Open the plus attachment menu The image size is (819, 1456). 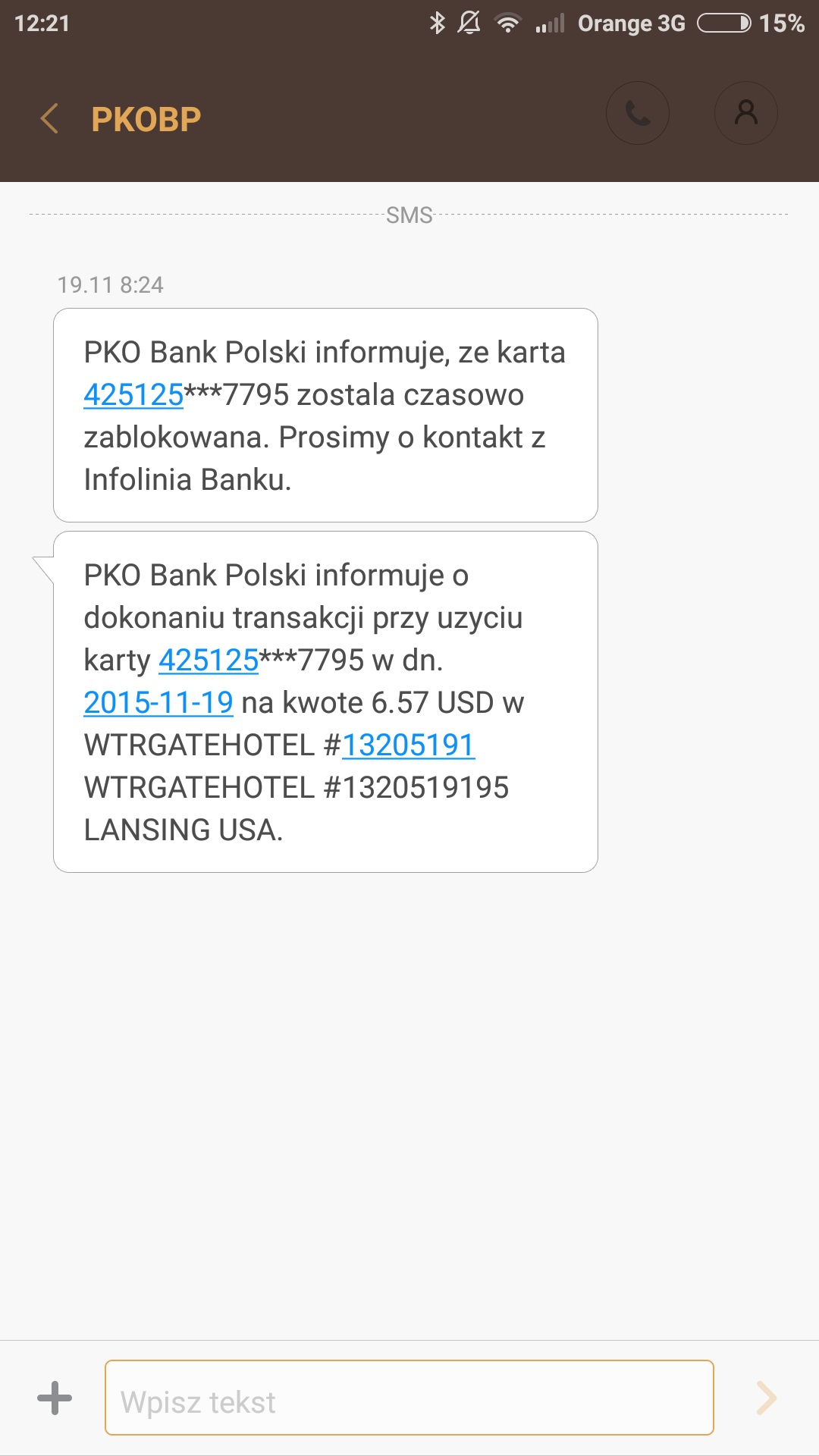pyautogui.click(x=55, y=1398)
